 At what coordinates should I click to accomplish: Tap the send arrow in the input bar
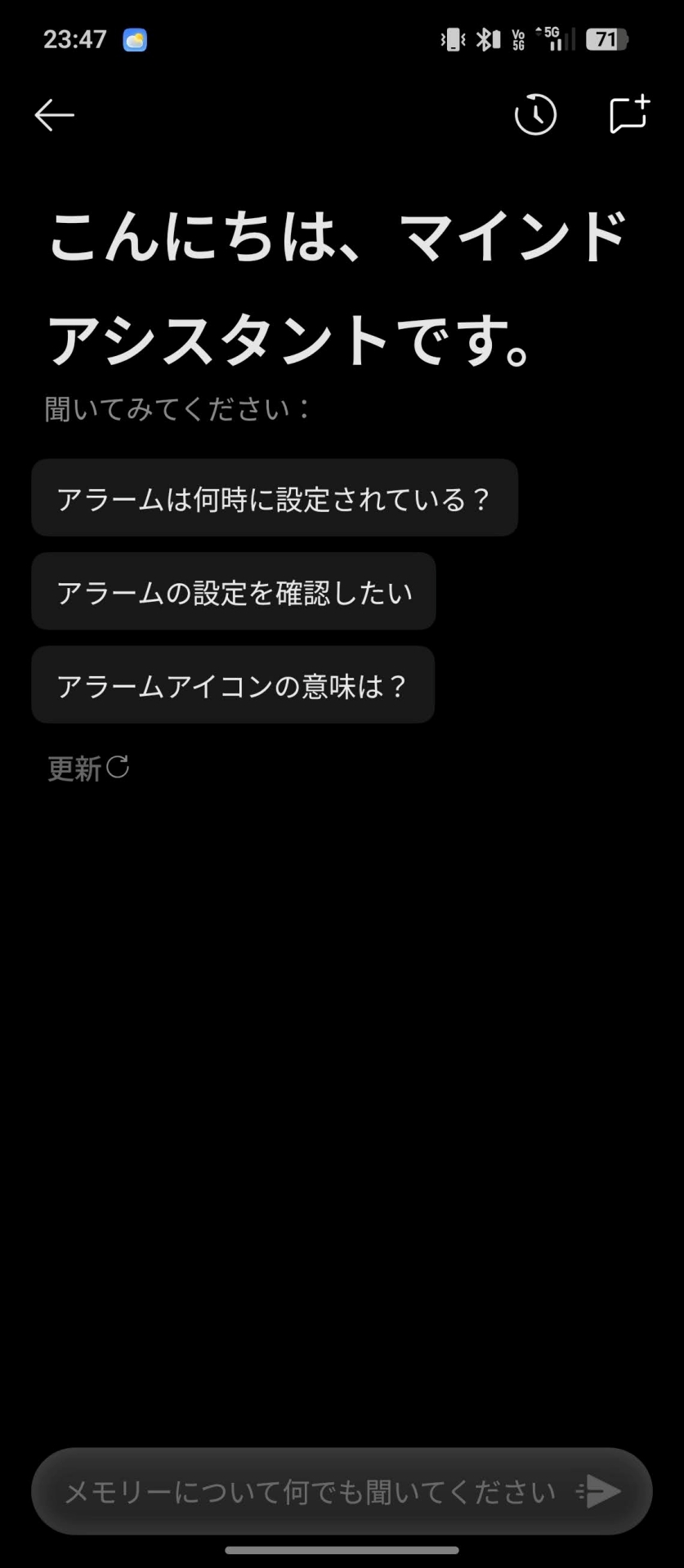pyautogui.click(x=601, y=1490)
